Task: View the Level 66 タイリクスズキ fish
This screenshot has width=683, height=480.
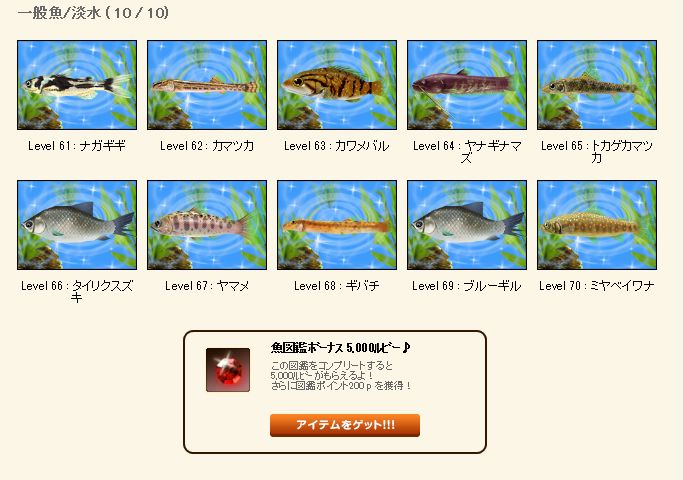Action: [77, 225]
